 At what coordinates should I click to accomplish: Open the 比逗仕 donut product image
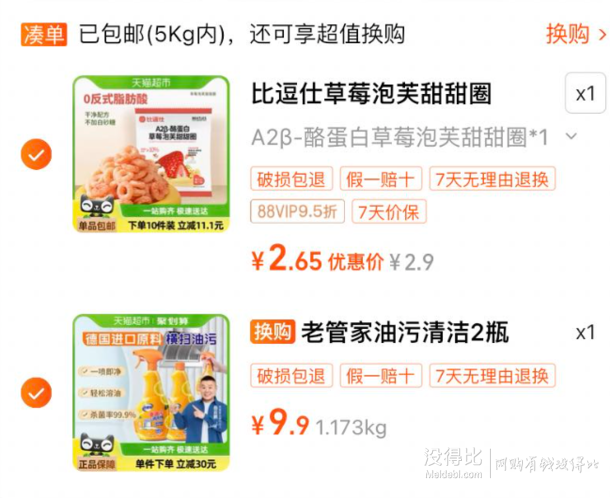tap(151, 154)
